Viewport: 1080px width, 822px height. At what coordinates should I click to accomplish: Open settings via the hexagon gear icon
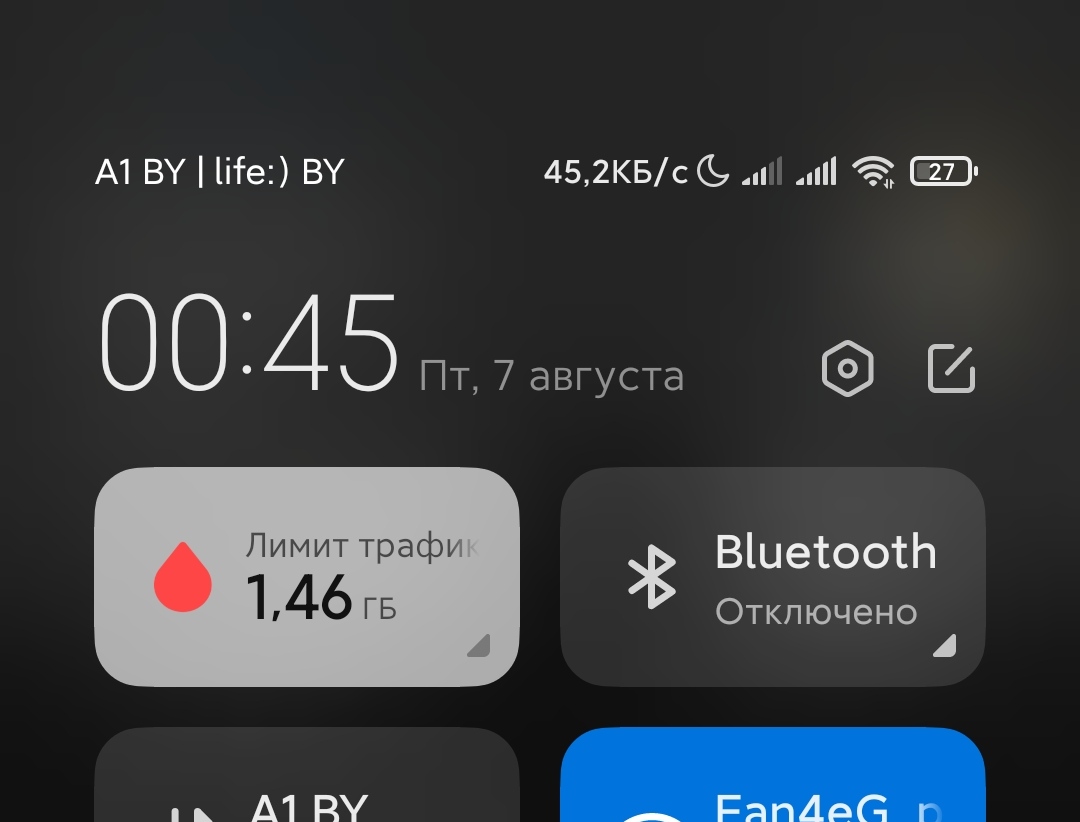tap(847, 369)
